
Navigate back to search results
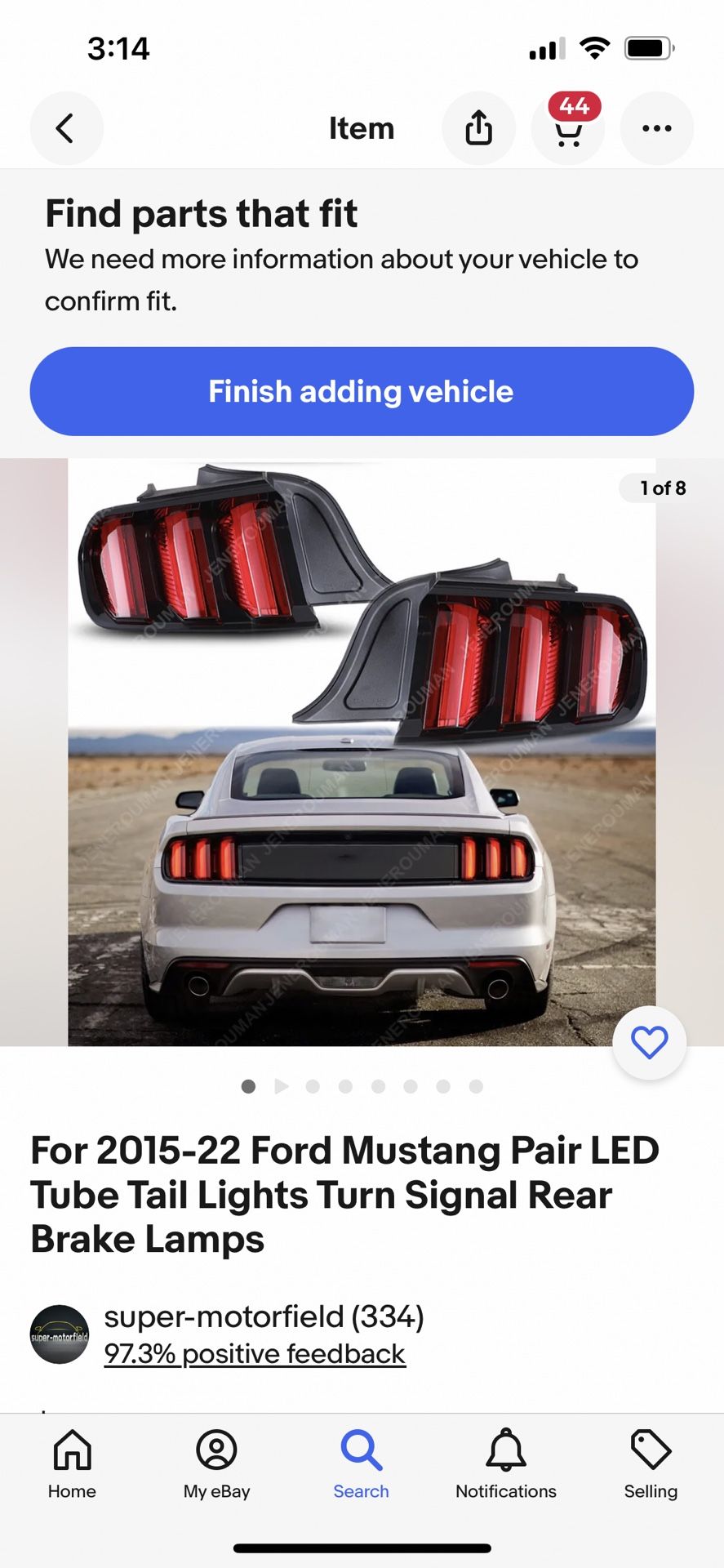[x=66, y=128]
